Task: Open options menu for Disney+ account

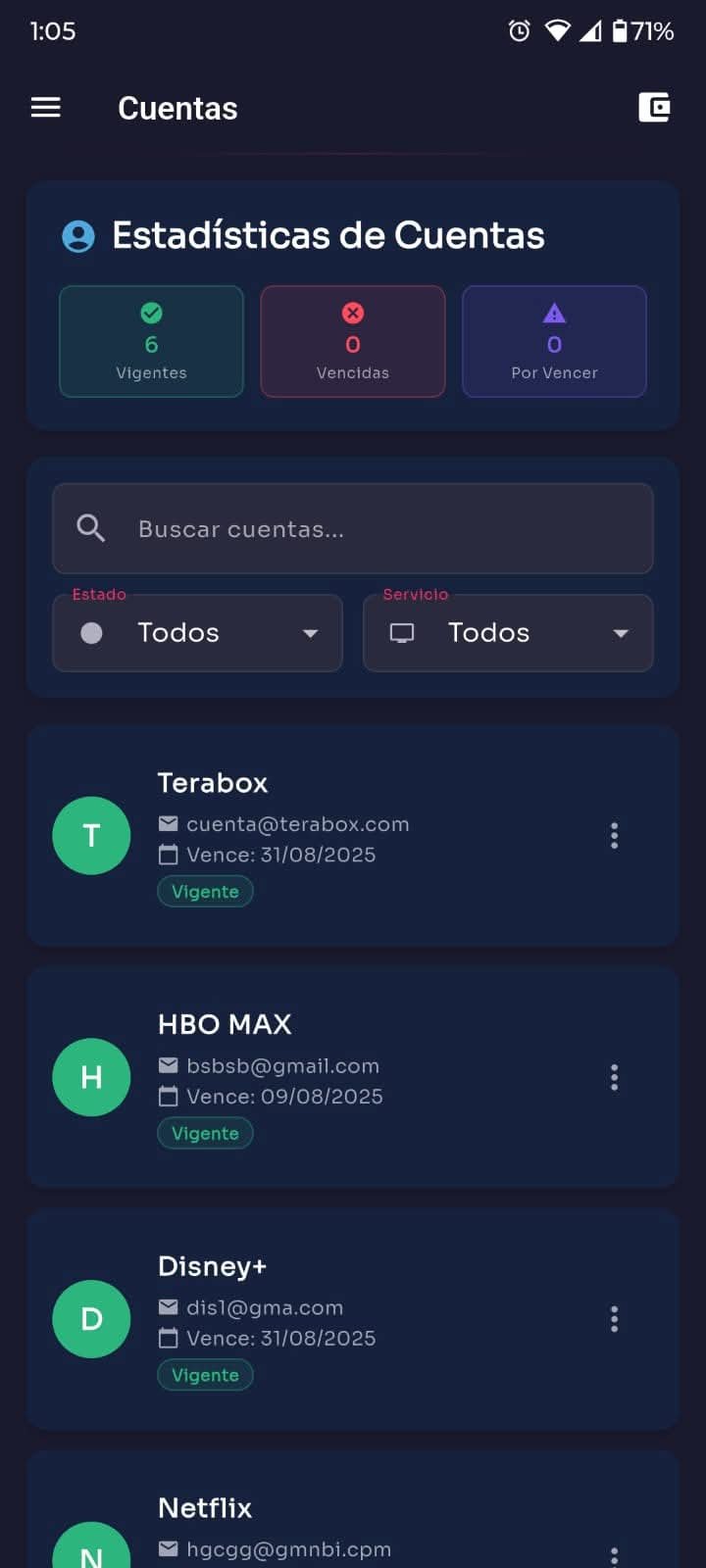Action: pos(615,1319)
